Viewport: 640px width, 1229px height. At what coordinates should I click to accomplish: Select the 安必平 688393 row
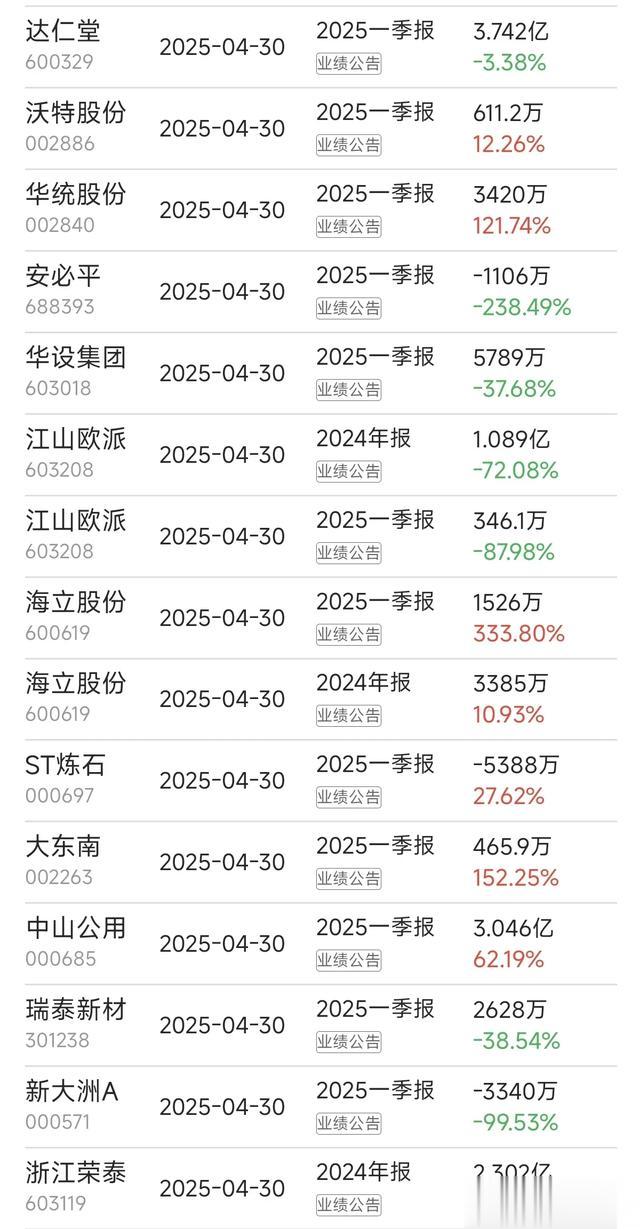[x=320, y=291]
